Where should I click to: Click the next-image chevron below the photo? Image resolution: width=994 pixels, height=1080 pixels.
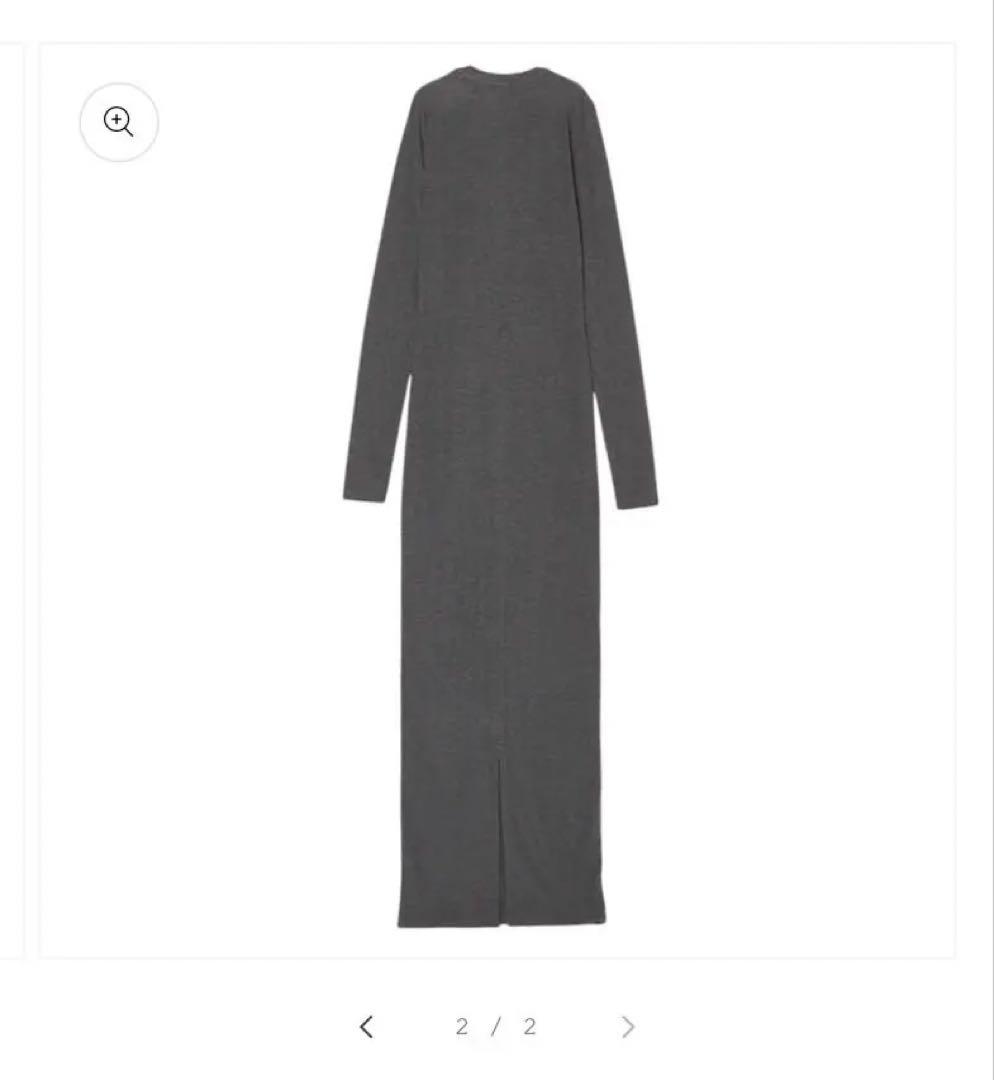click(629, 1026)
